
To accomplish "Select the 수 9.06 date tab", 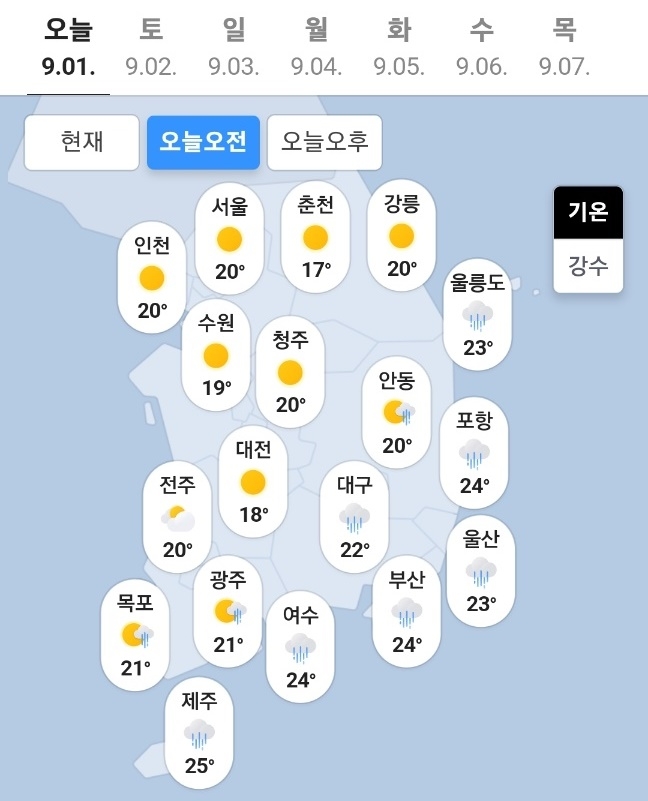I will [481, 47].
